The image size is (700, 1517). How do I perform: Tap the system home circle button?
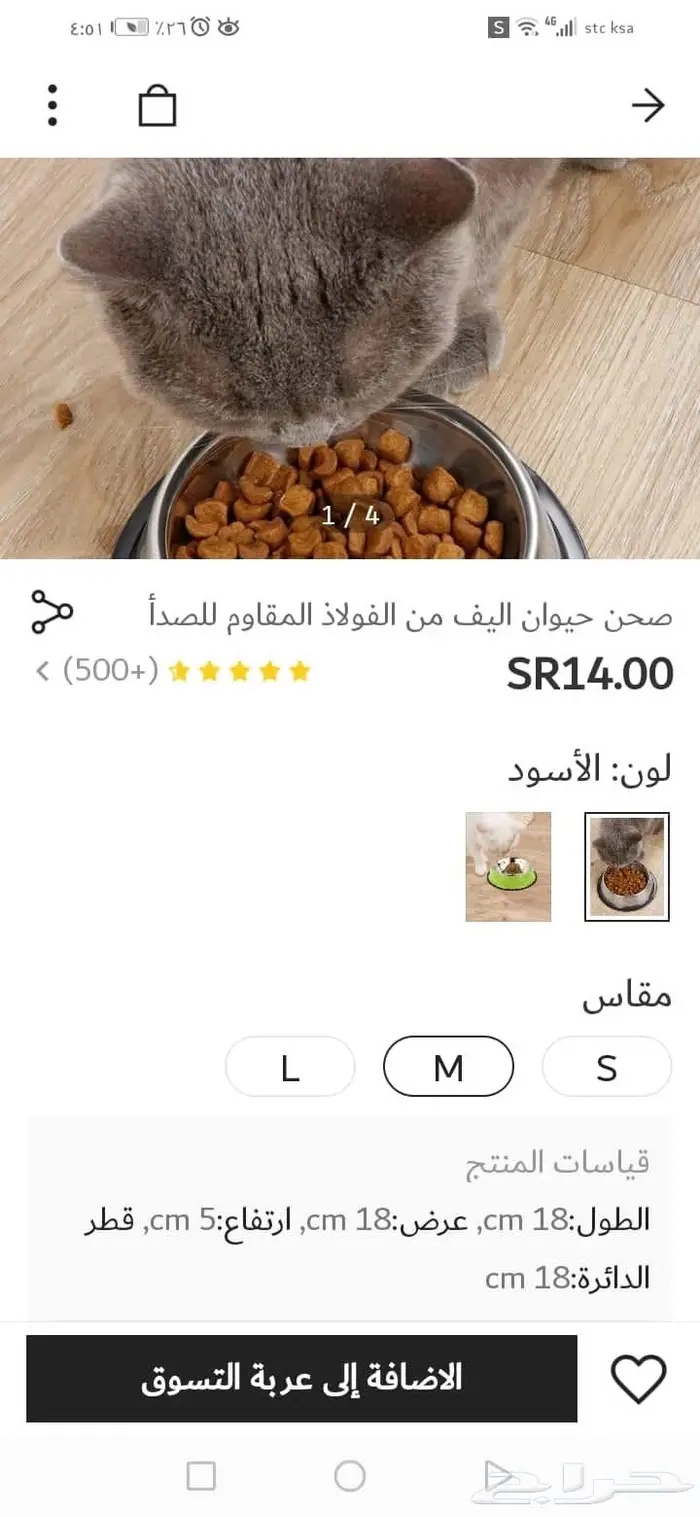click(x=350, y=1476)
